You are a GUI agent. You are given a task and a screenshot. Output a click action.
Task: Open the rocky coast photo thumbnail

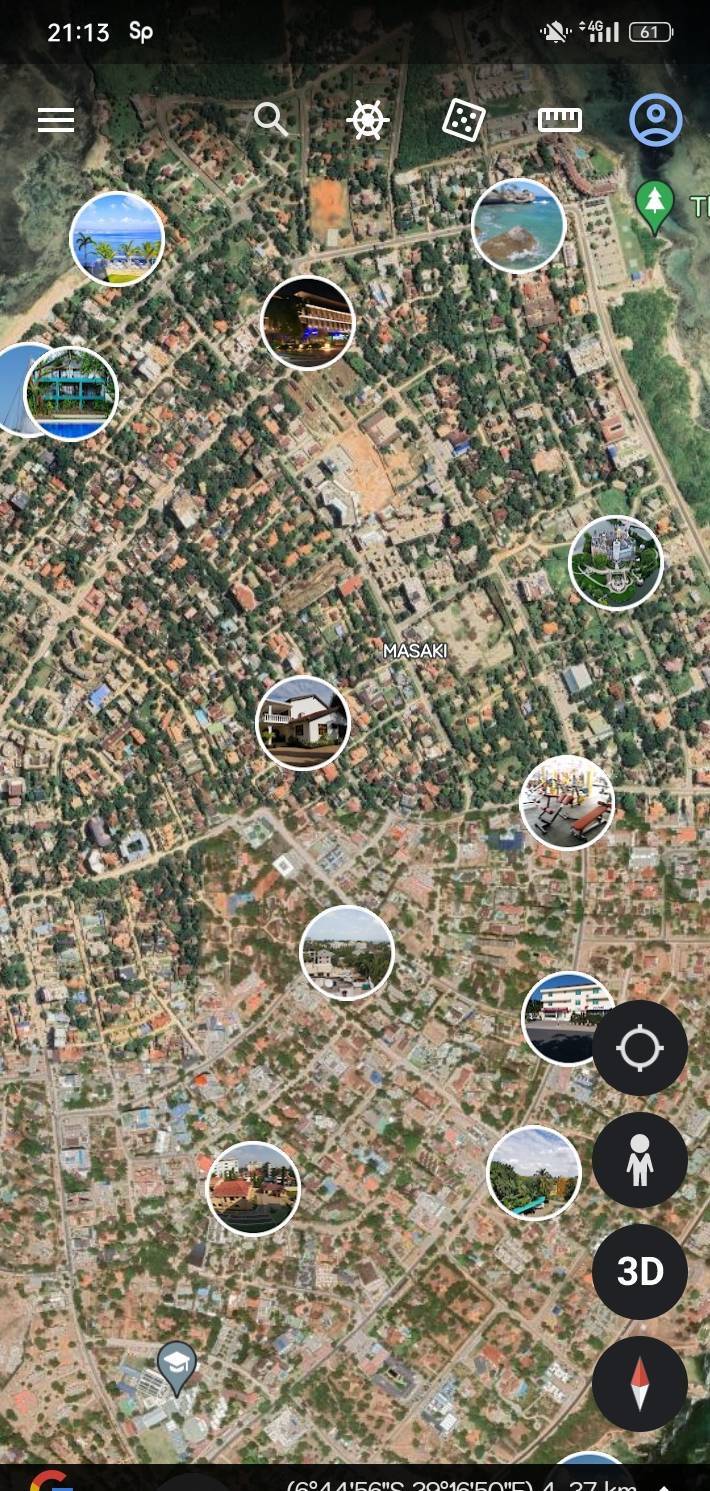point(518,225)
